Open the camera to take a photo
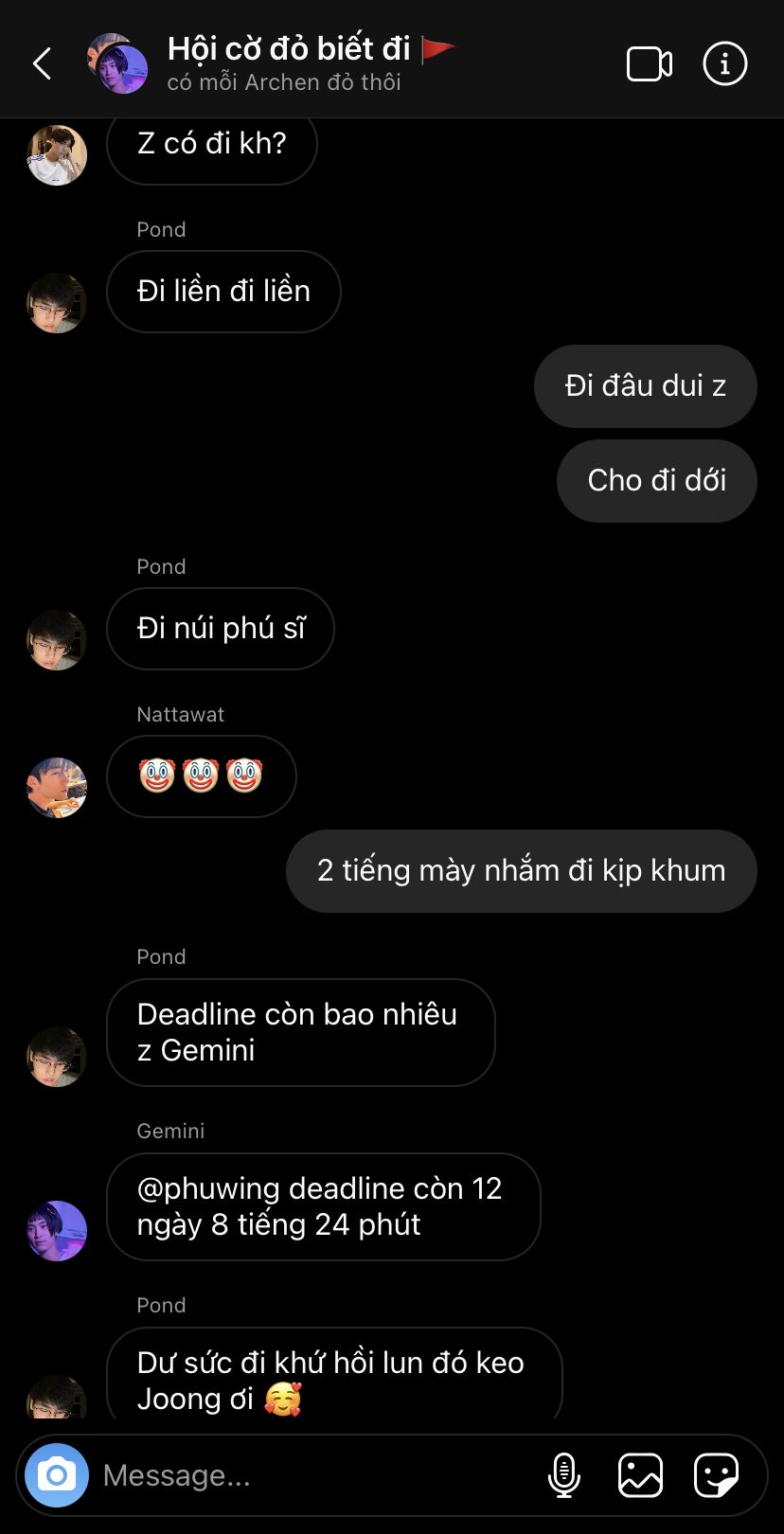The height and width of the screenshot is (1534, 784). tap(57, 1474)
